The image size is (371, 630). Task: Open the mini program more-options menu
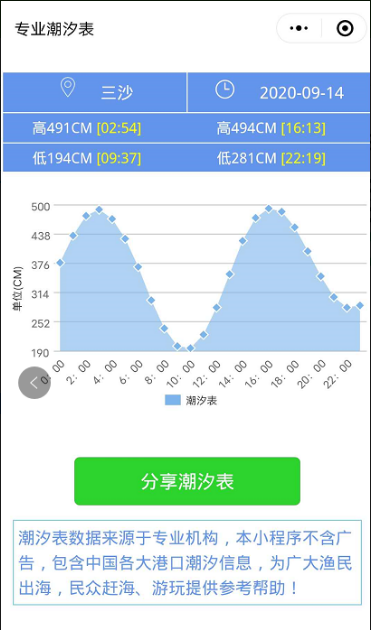tap(299, 29)
